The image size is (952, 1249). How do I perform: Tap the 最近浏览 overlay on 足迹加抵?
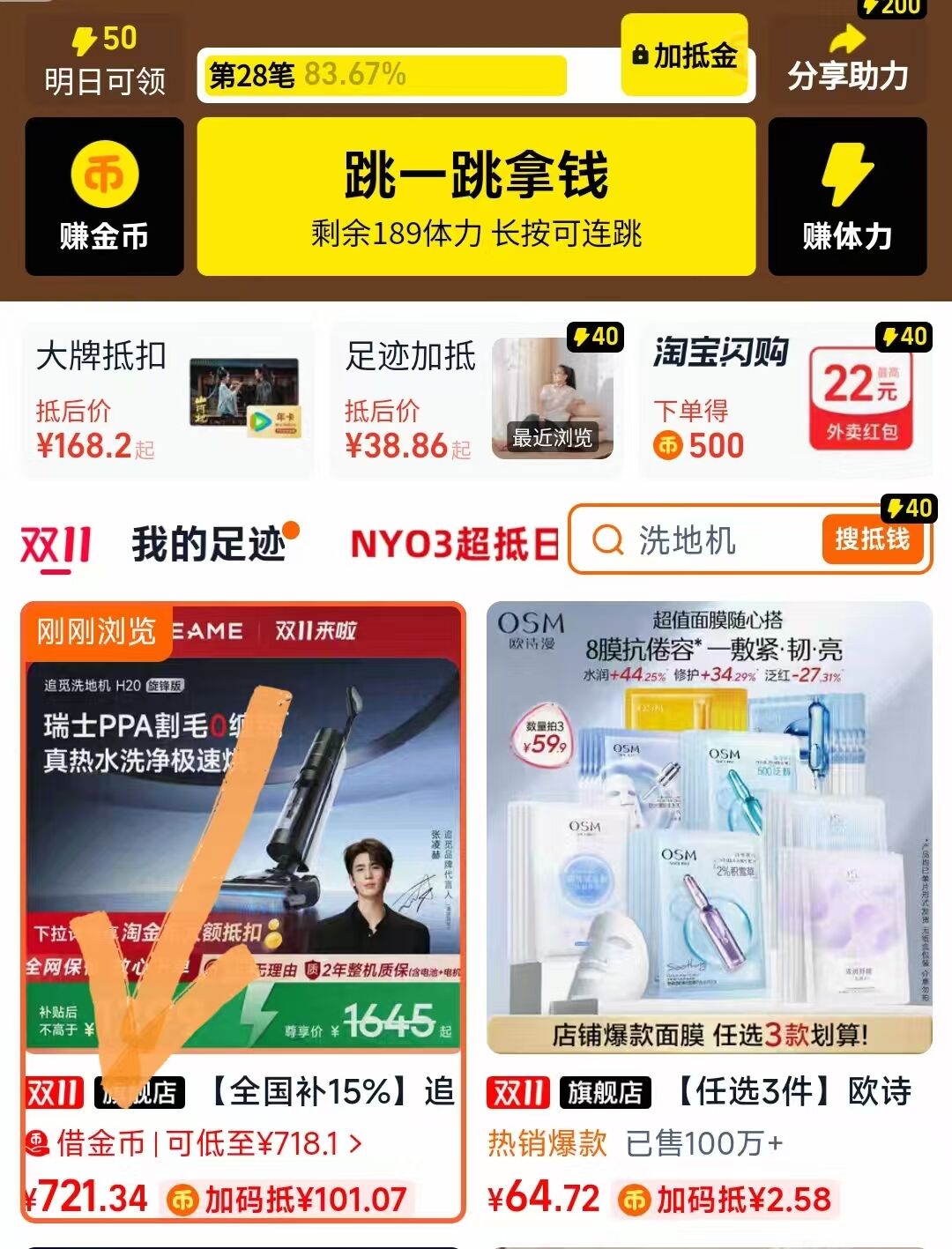tap(554, 437)
